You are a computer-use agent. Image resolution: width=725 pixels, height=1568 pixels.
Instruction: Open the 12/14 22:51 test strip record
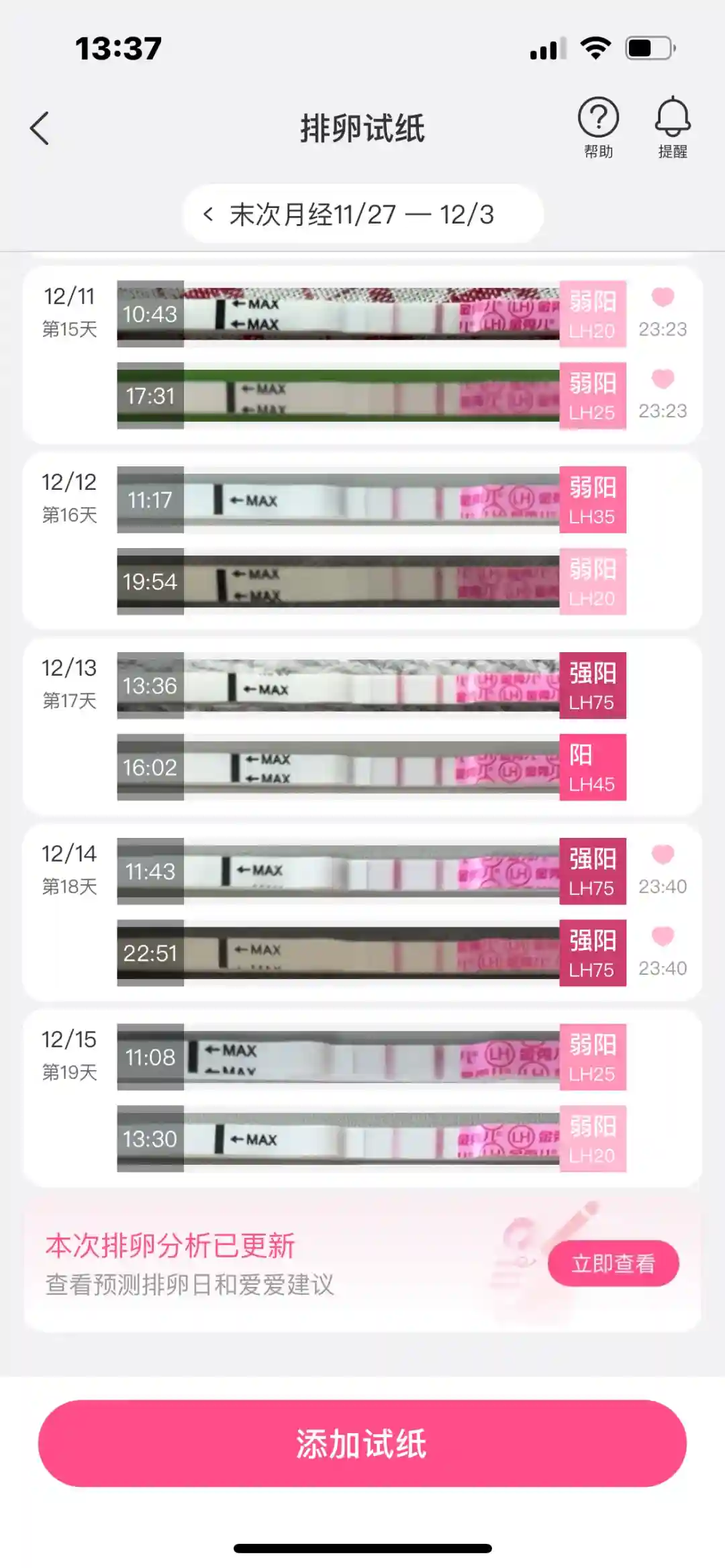pyautogui.click(x=371, y=953)
